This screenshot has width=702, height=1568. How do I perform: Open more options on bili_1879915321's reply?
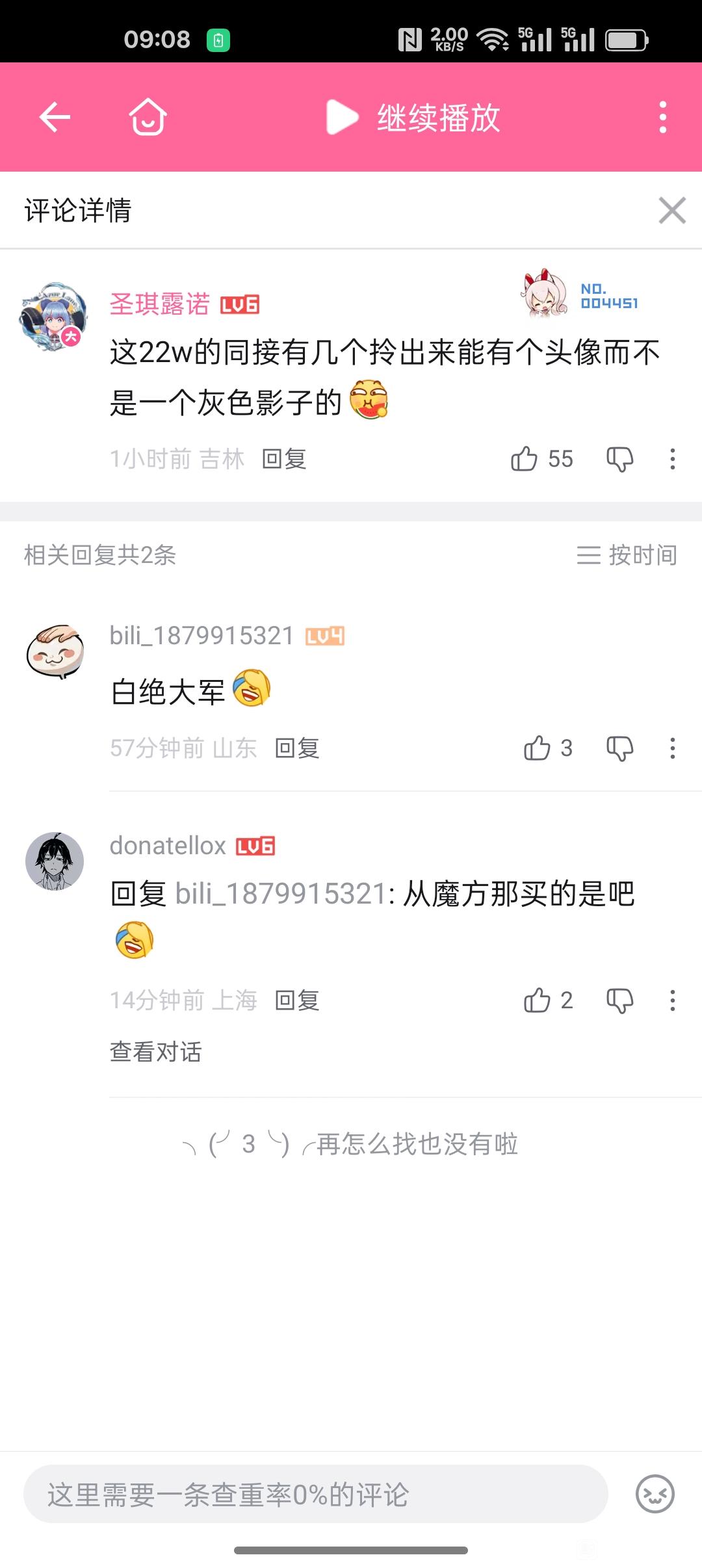[x=672, y=748]
